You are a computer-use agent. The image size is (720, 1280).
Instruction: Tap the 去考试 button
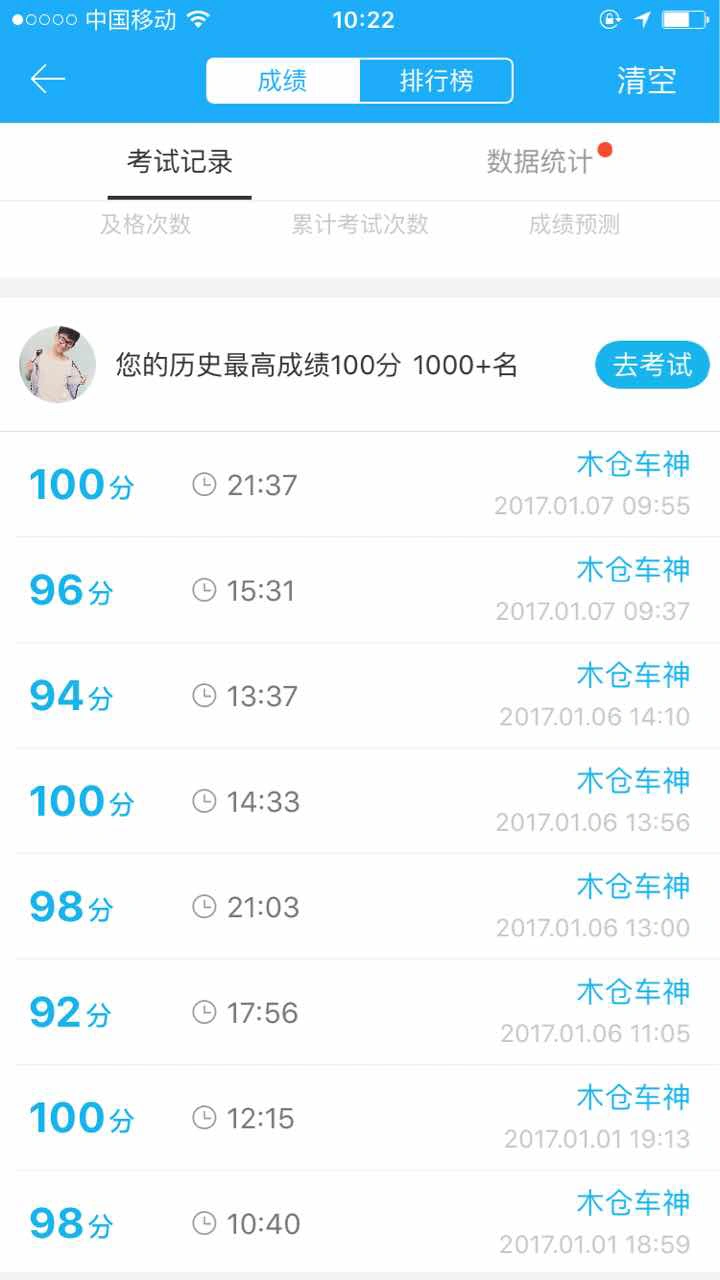[652, 365]
